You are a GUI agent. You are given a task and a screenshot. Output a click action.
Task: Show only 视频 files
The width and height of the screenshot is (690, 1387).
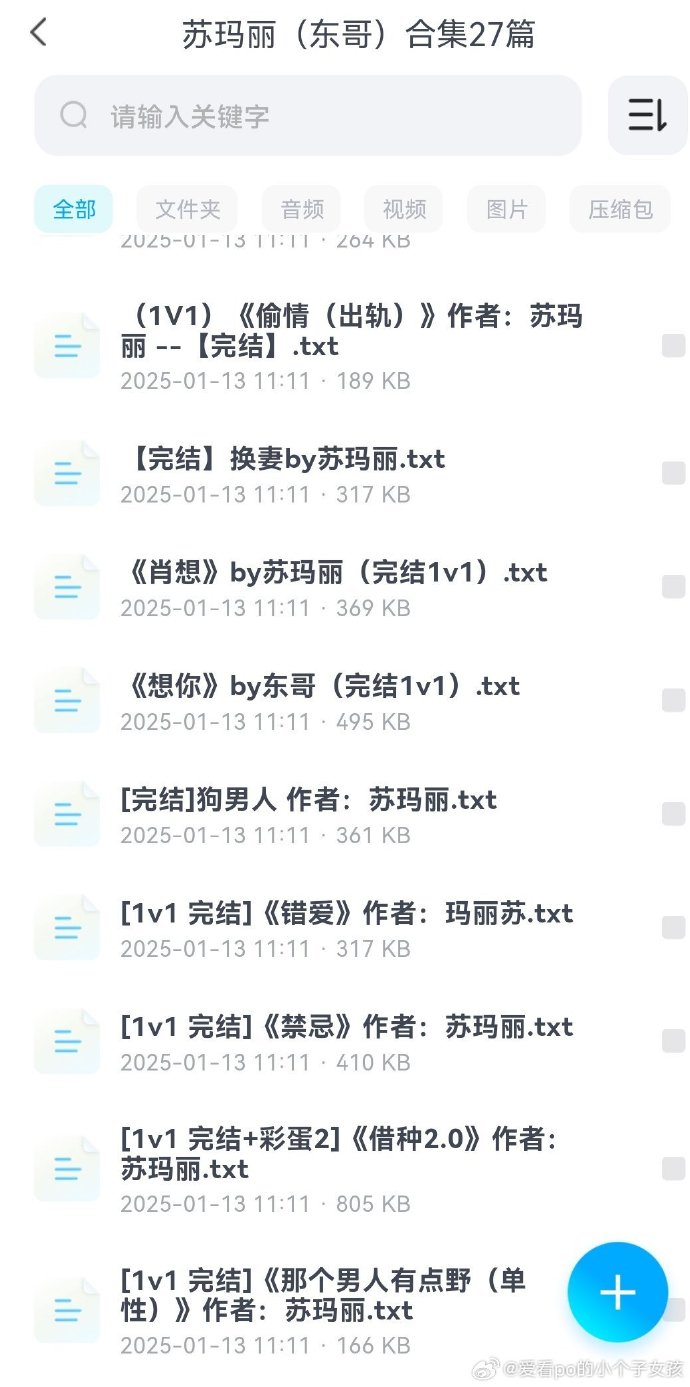[x=404, y=209]
